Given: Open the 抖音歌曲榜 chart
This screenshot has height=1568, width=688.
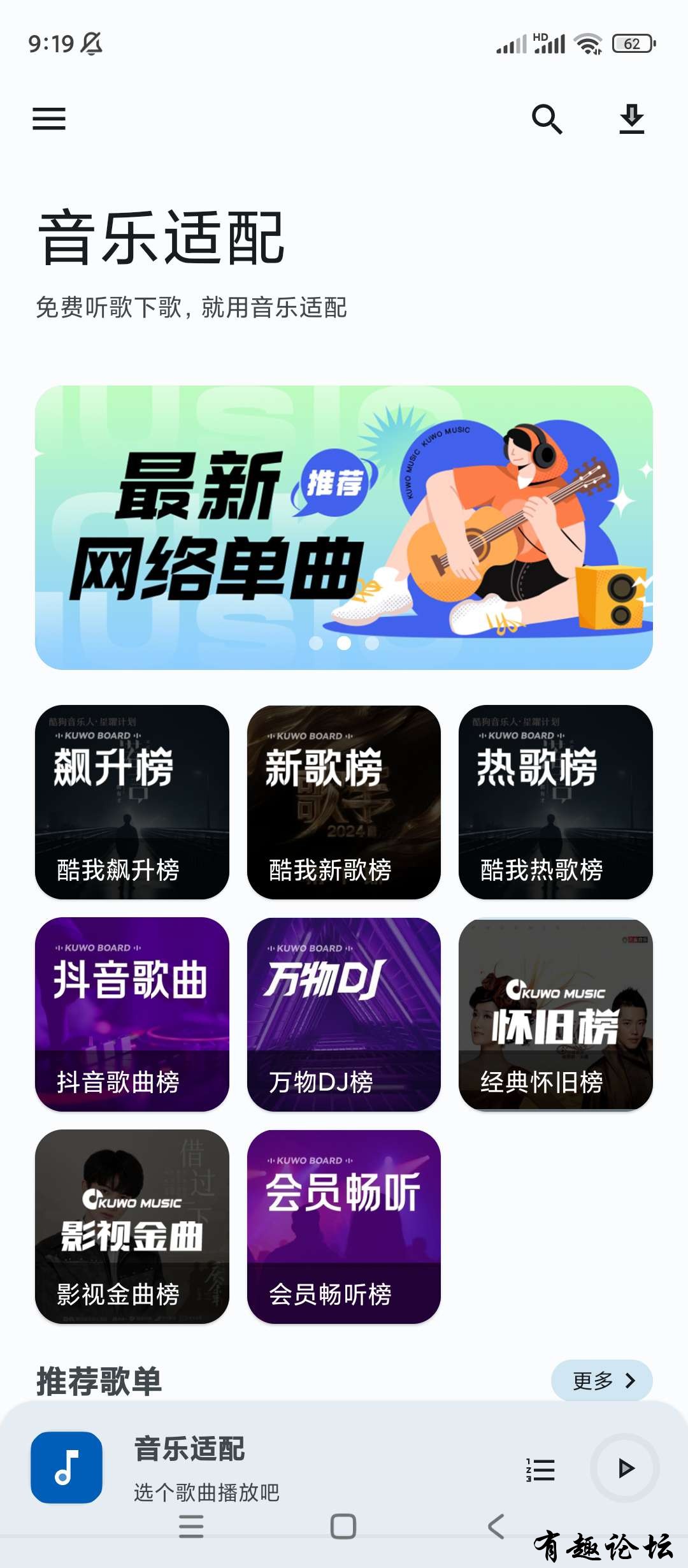Looking at the screenshot, I should click(x=132, y=1014).
